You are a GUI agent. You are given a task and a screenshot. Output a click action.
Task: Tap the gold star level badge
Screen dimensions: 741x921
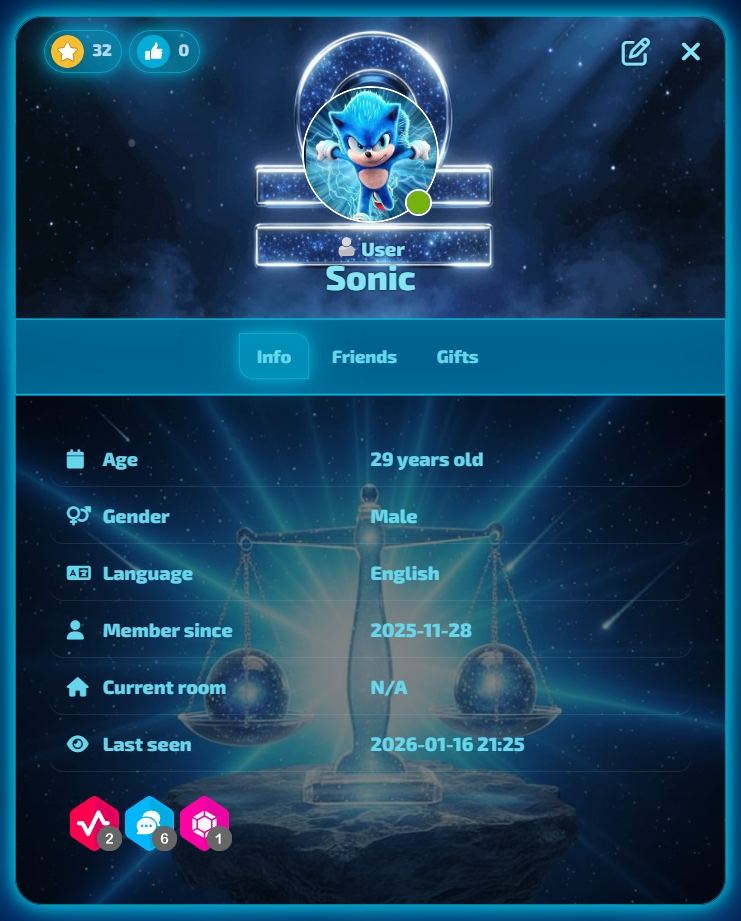pyautogui.click(x=82, y=51)
